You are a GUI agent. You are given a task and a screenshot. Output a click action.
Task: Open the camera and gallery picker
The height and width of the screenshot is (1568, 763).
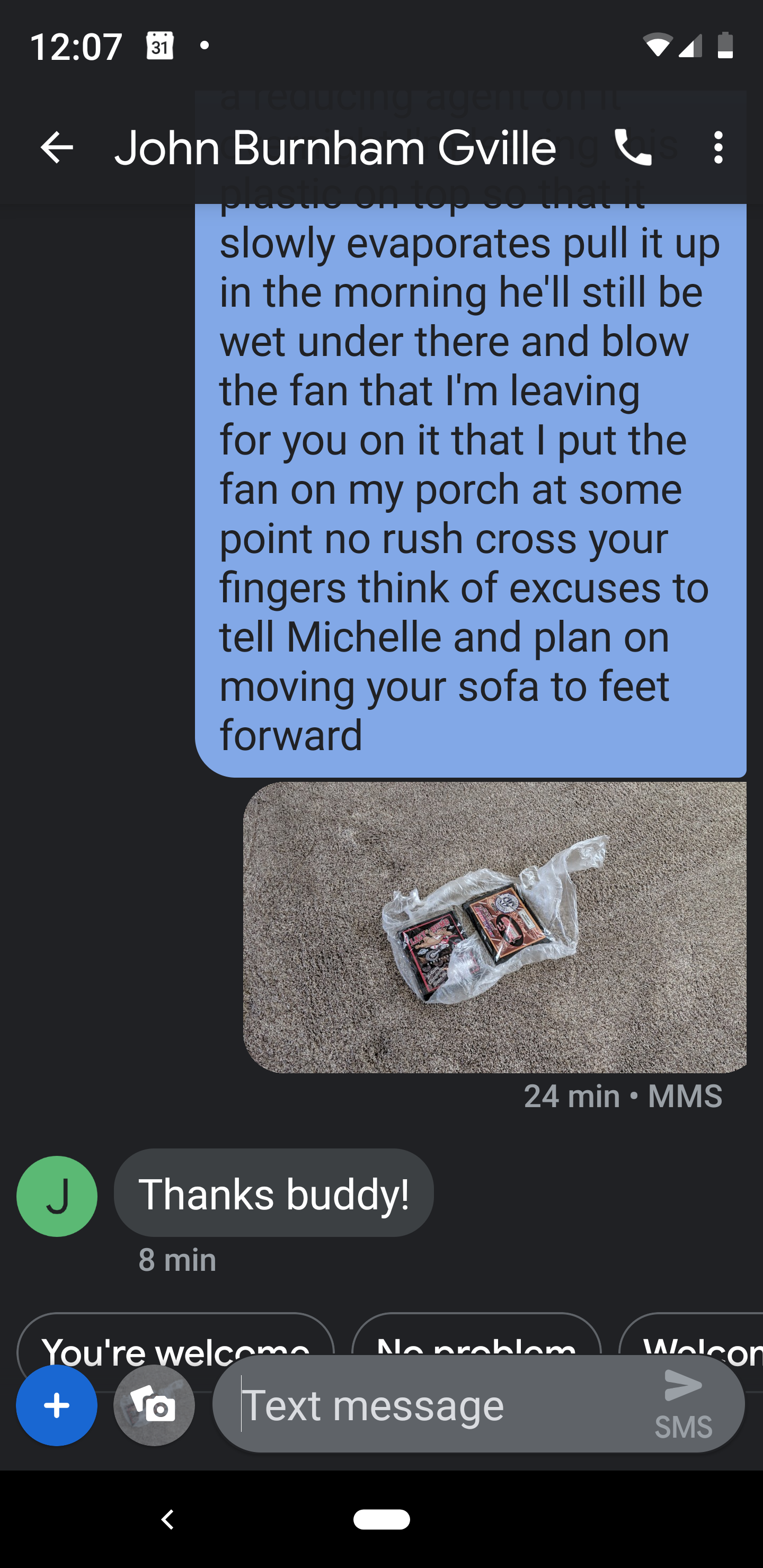[x=154, y=1405]
